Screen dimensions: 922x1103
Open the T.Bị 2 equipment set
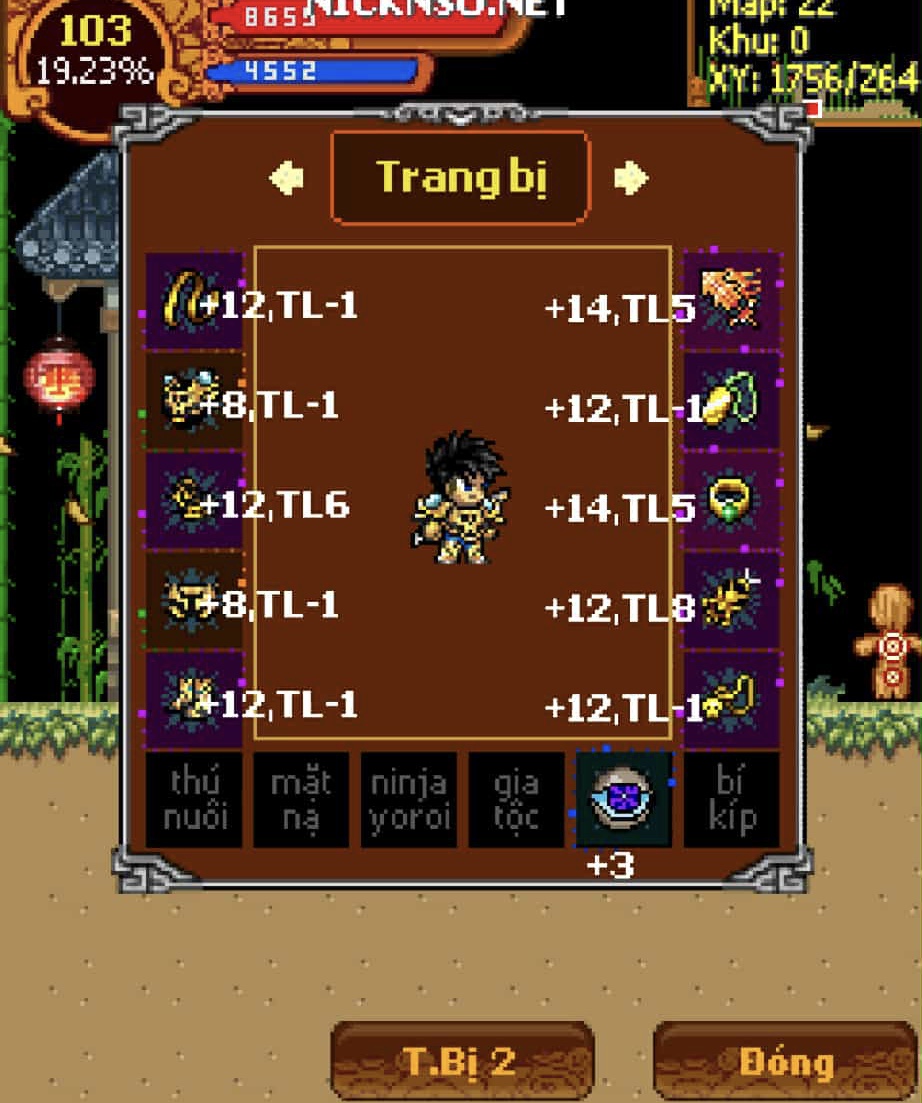(x=461, y=1061)
